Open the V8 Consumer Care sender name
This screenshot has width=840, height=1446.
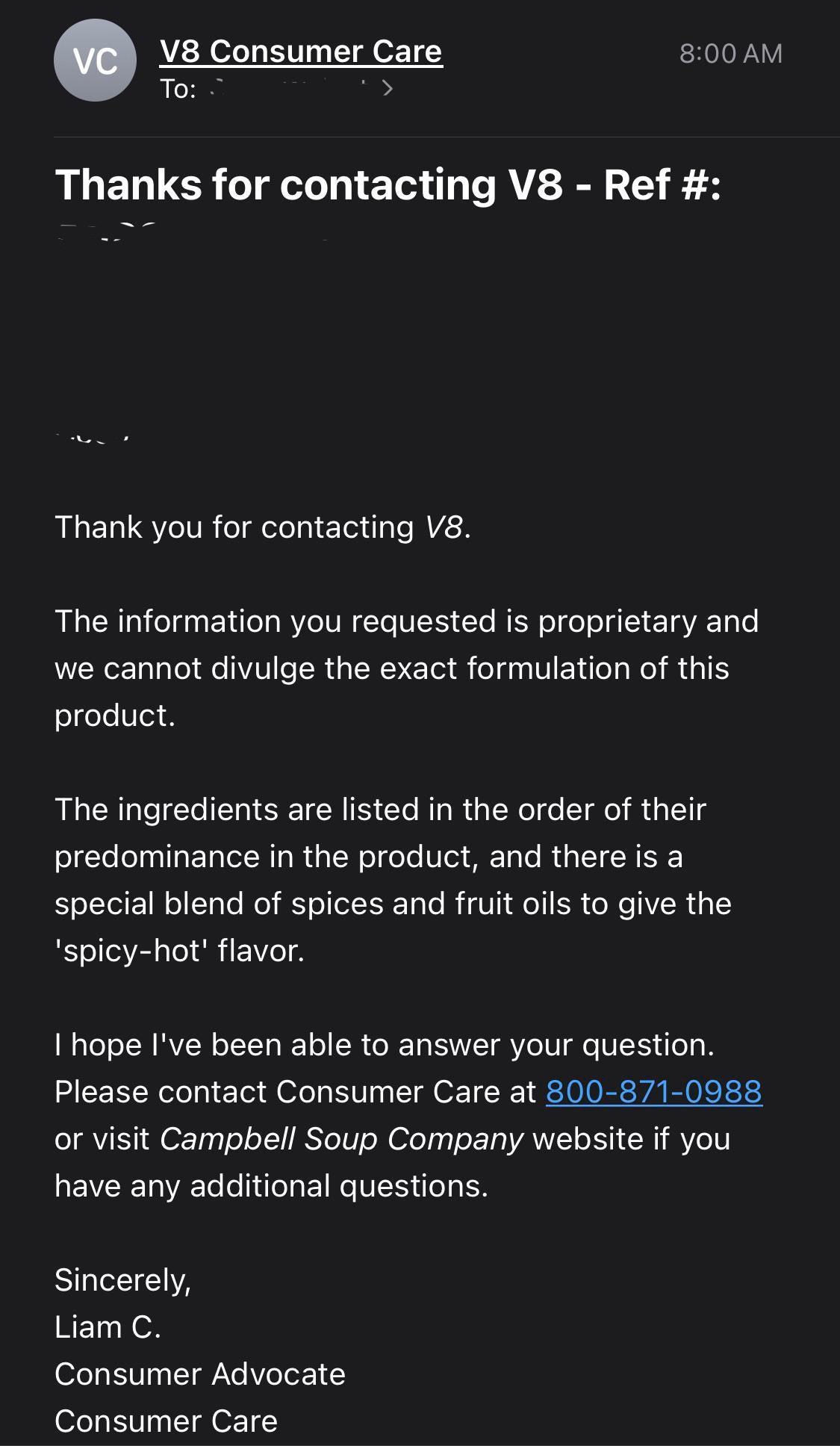[x=301, y=52]
